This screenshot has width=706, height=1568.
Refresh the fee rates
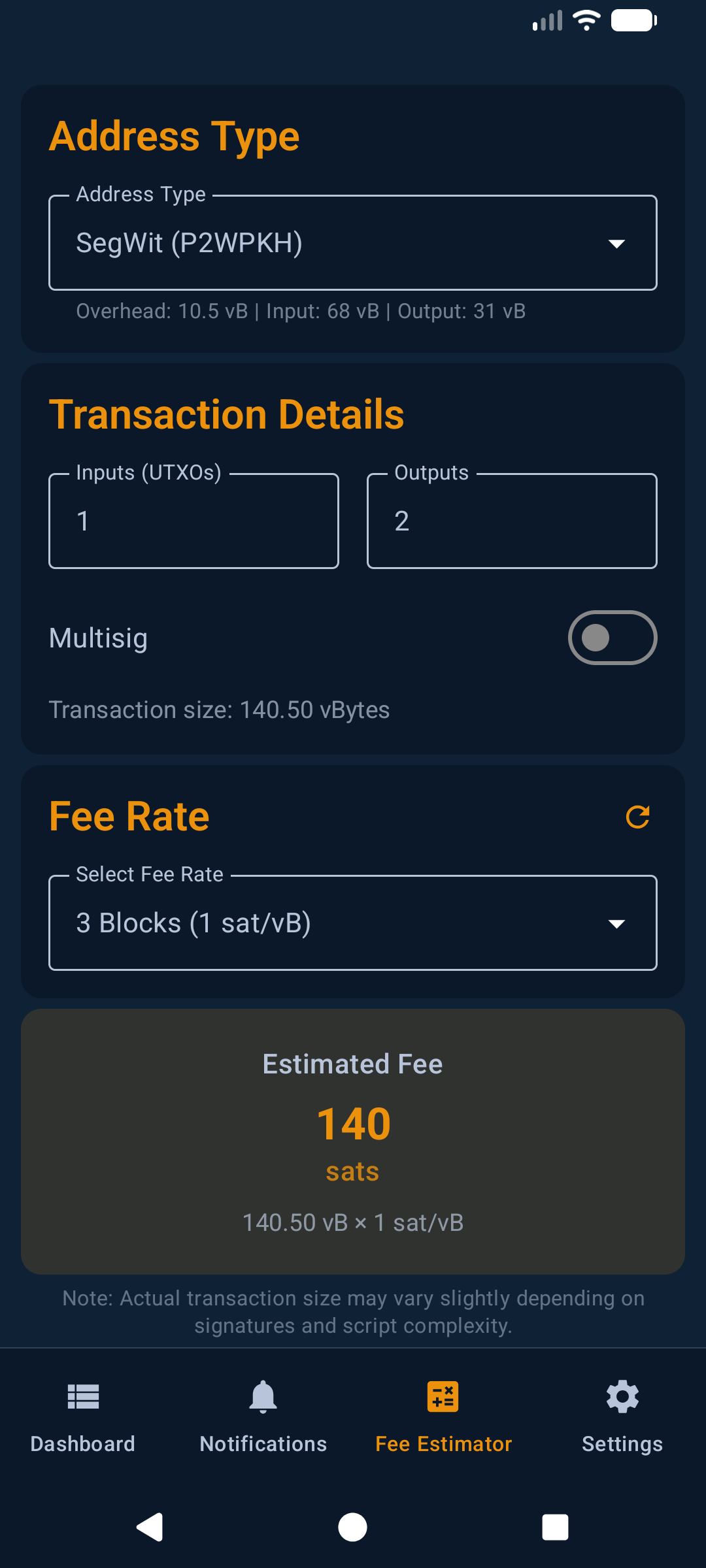[637, 817]
